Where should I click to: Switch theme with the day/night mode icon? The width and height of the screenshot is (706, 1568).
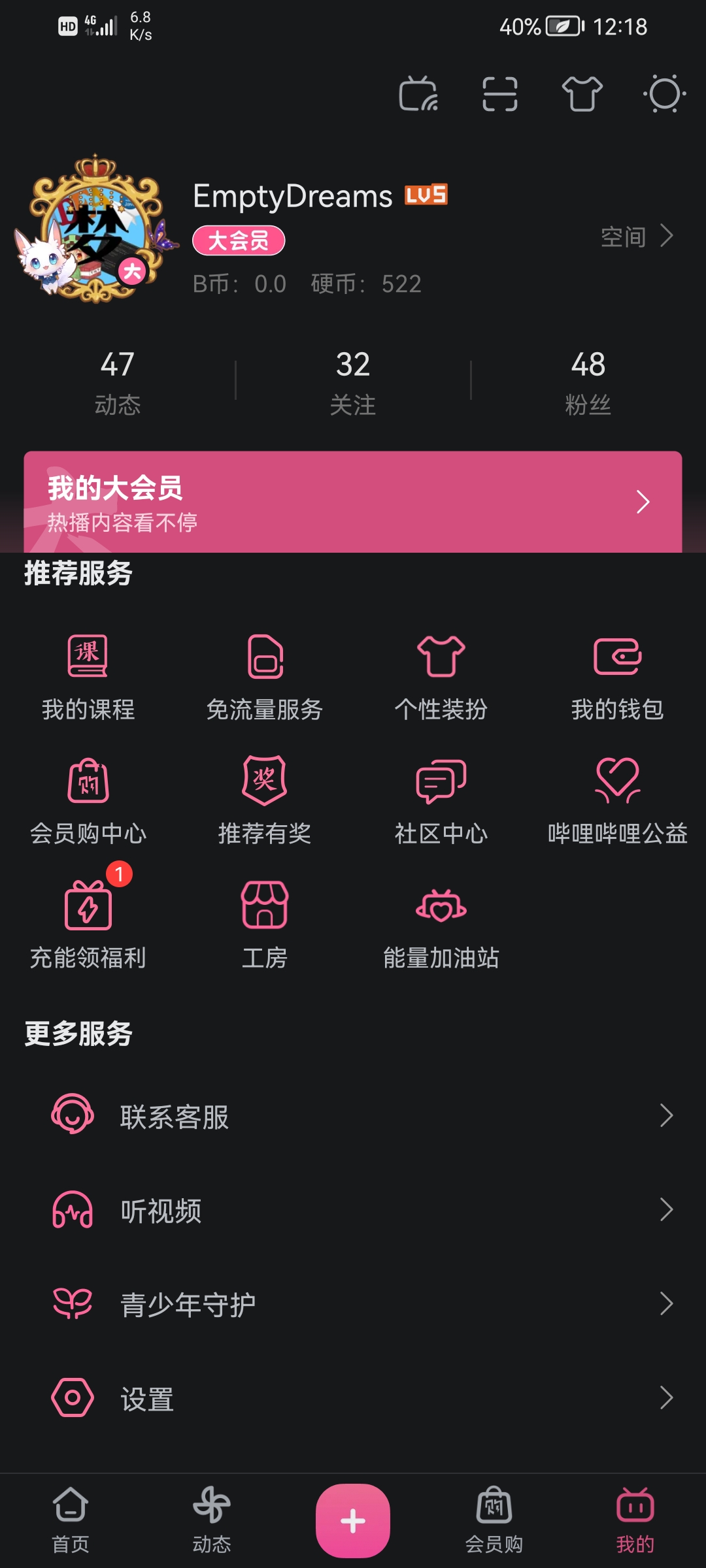pyautogui.click(x=664, y=95)
